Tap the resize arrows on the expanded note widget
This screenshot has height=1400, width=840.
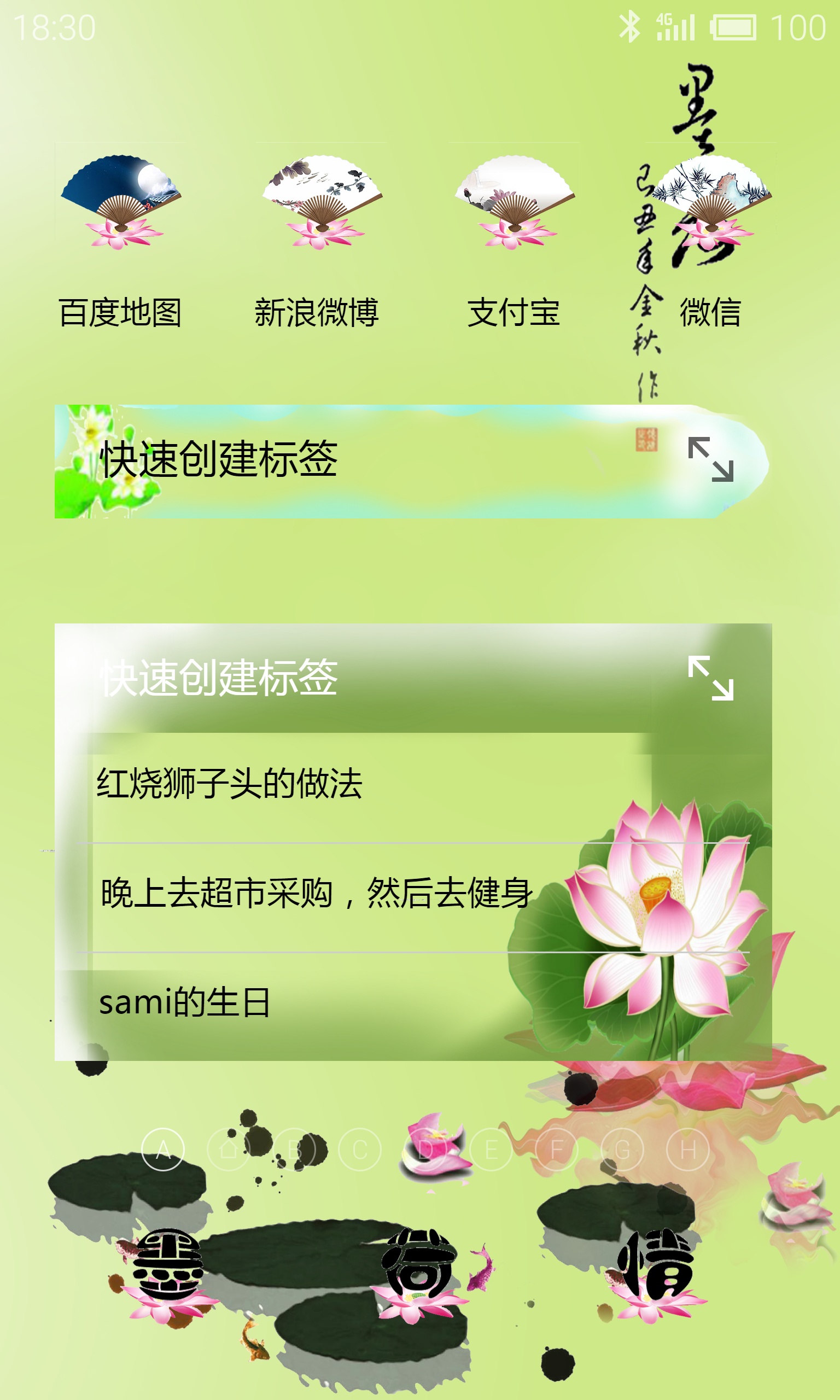coord(710,678)
